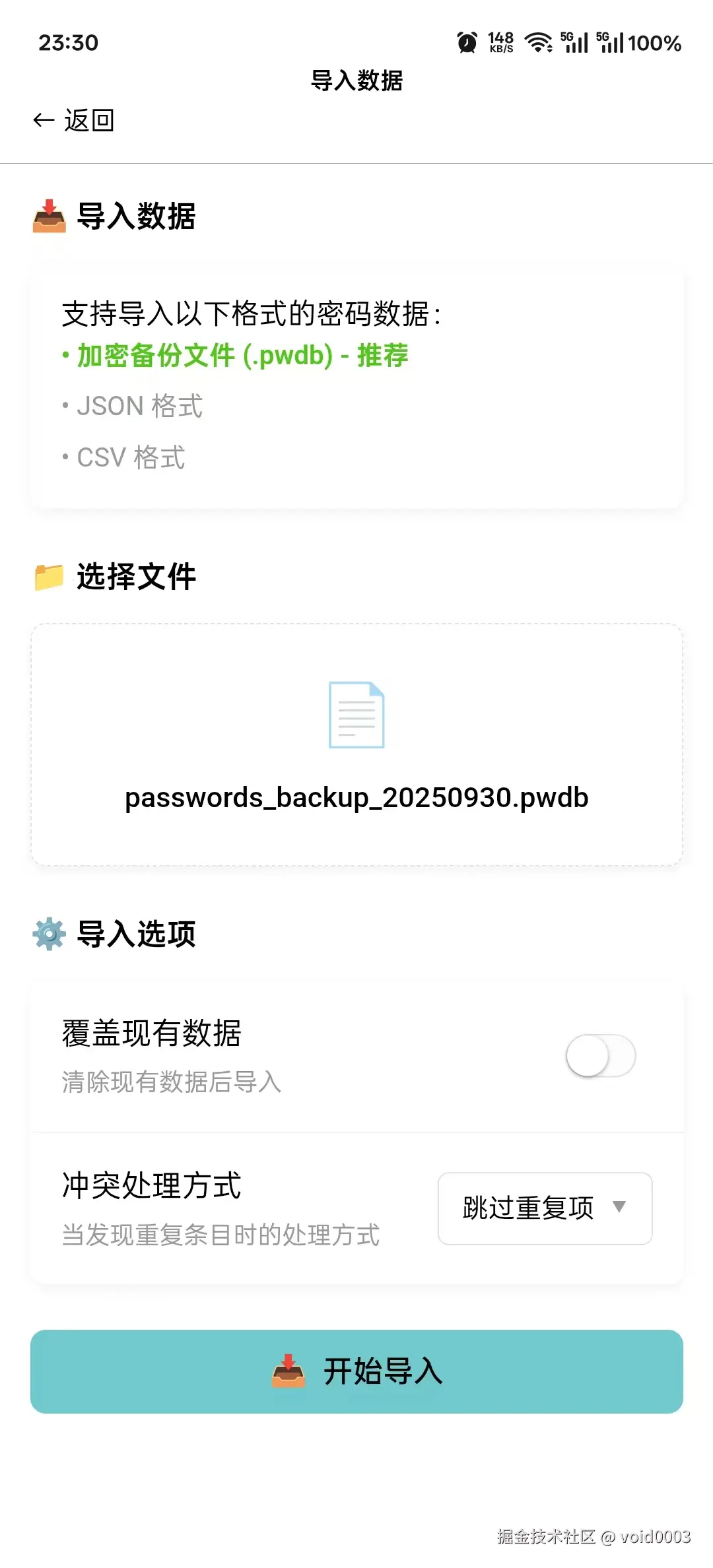Select the 返回 menu label
Screen dimensions: 713x1568
pos(89,119)
